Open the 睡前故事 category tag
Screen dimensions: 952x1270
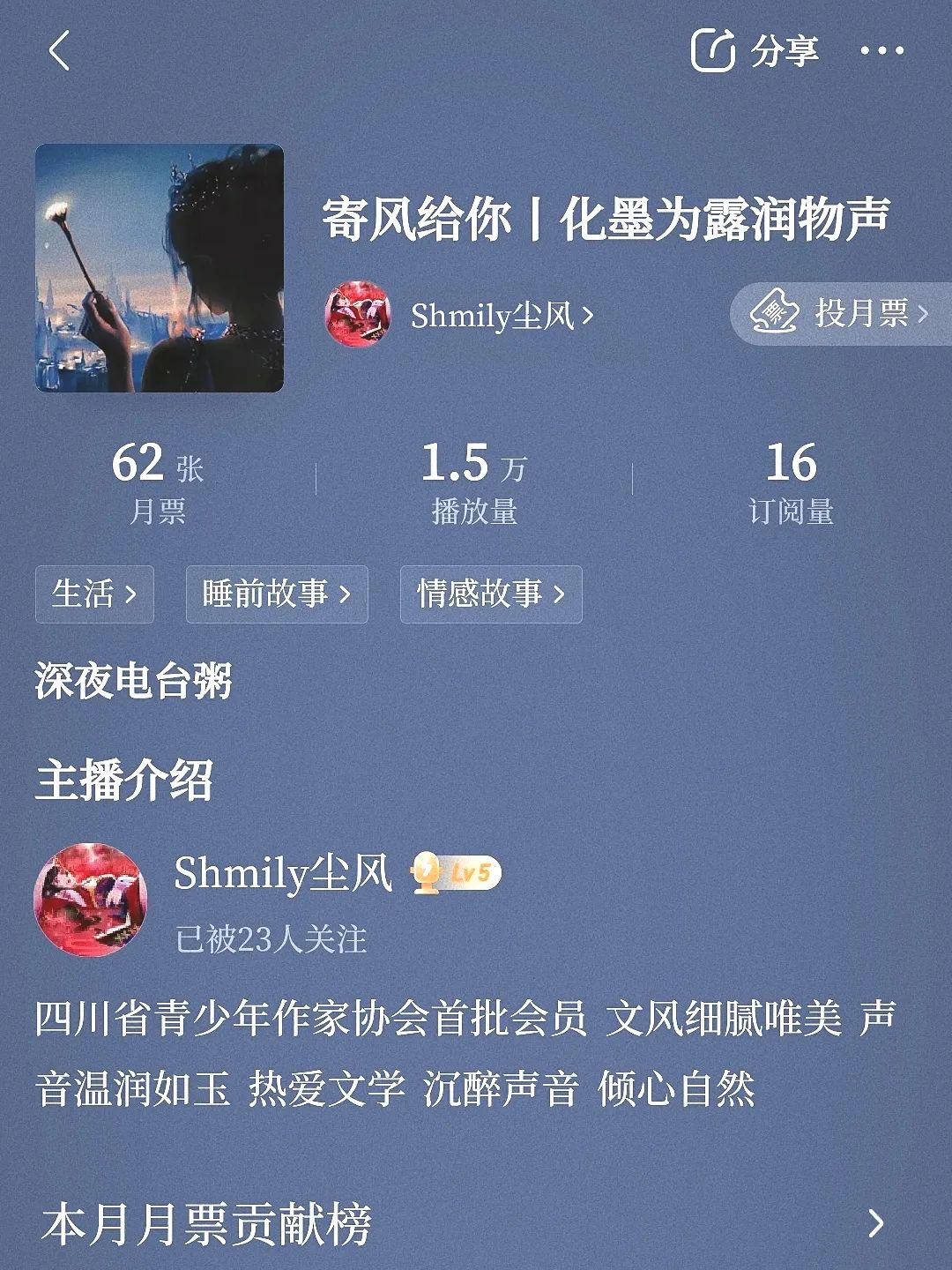(277, 594)
